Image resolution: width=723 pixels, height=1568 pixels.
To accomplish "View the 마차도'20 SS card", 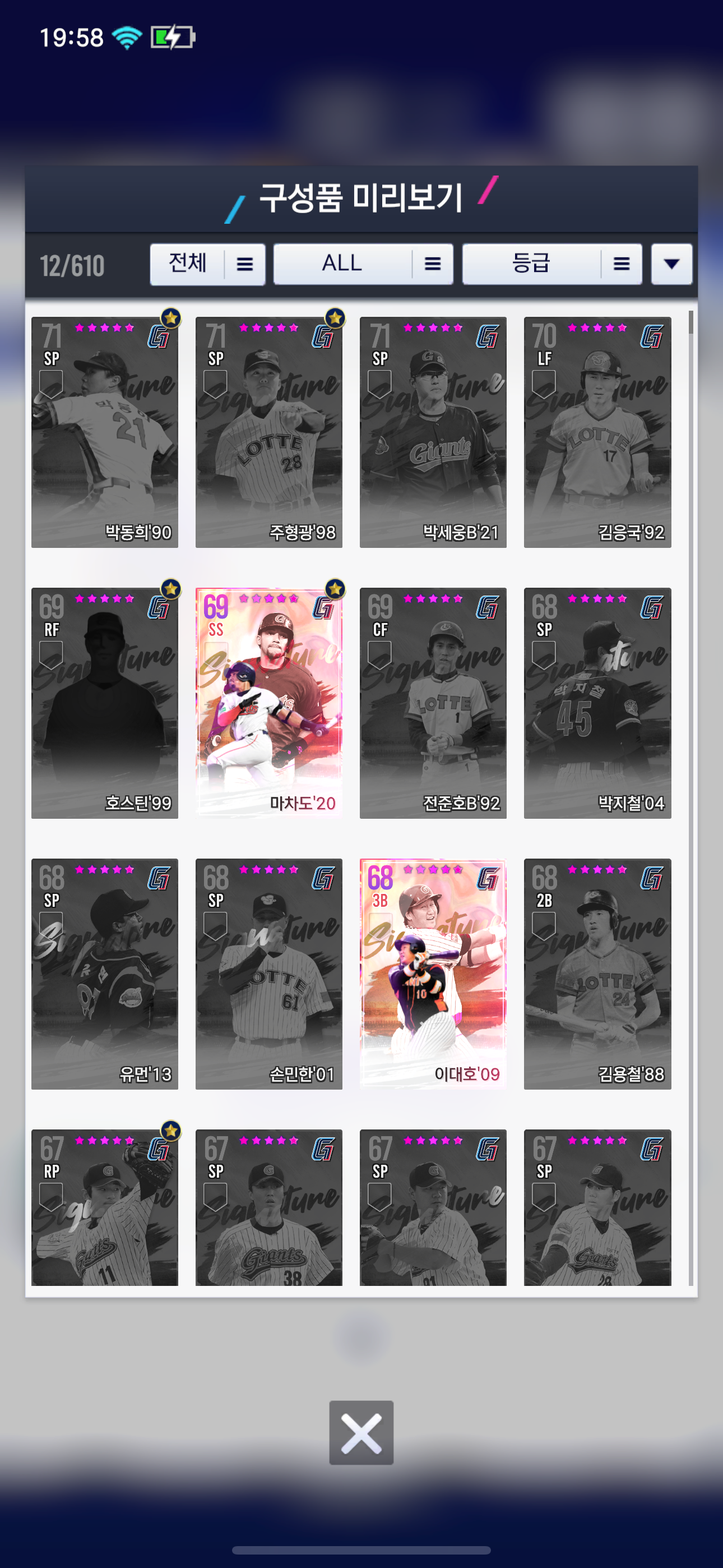I will 269,703.
